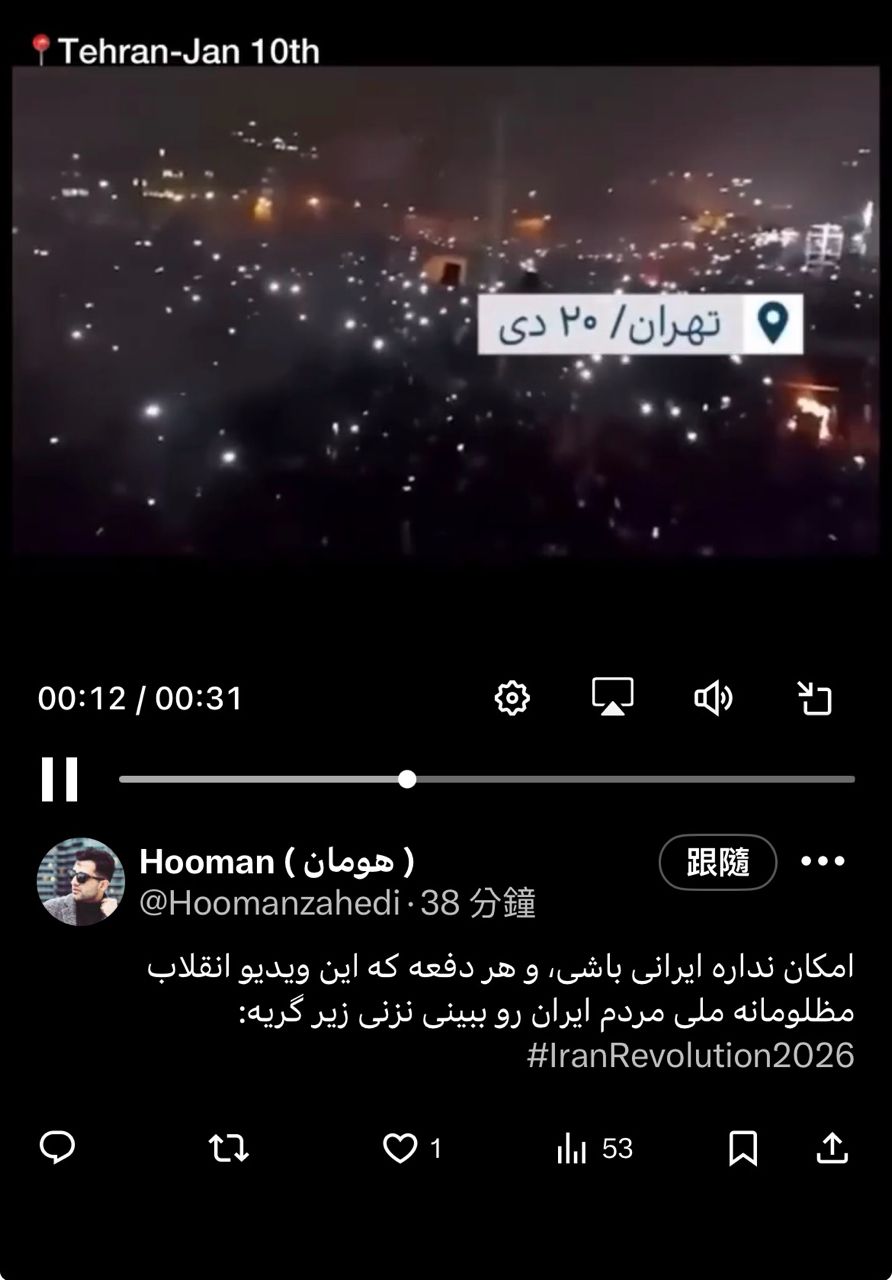Share this post
The height and width of the screenshot is (1280, 892).
(x=832, y=1148)
